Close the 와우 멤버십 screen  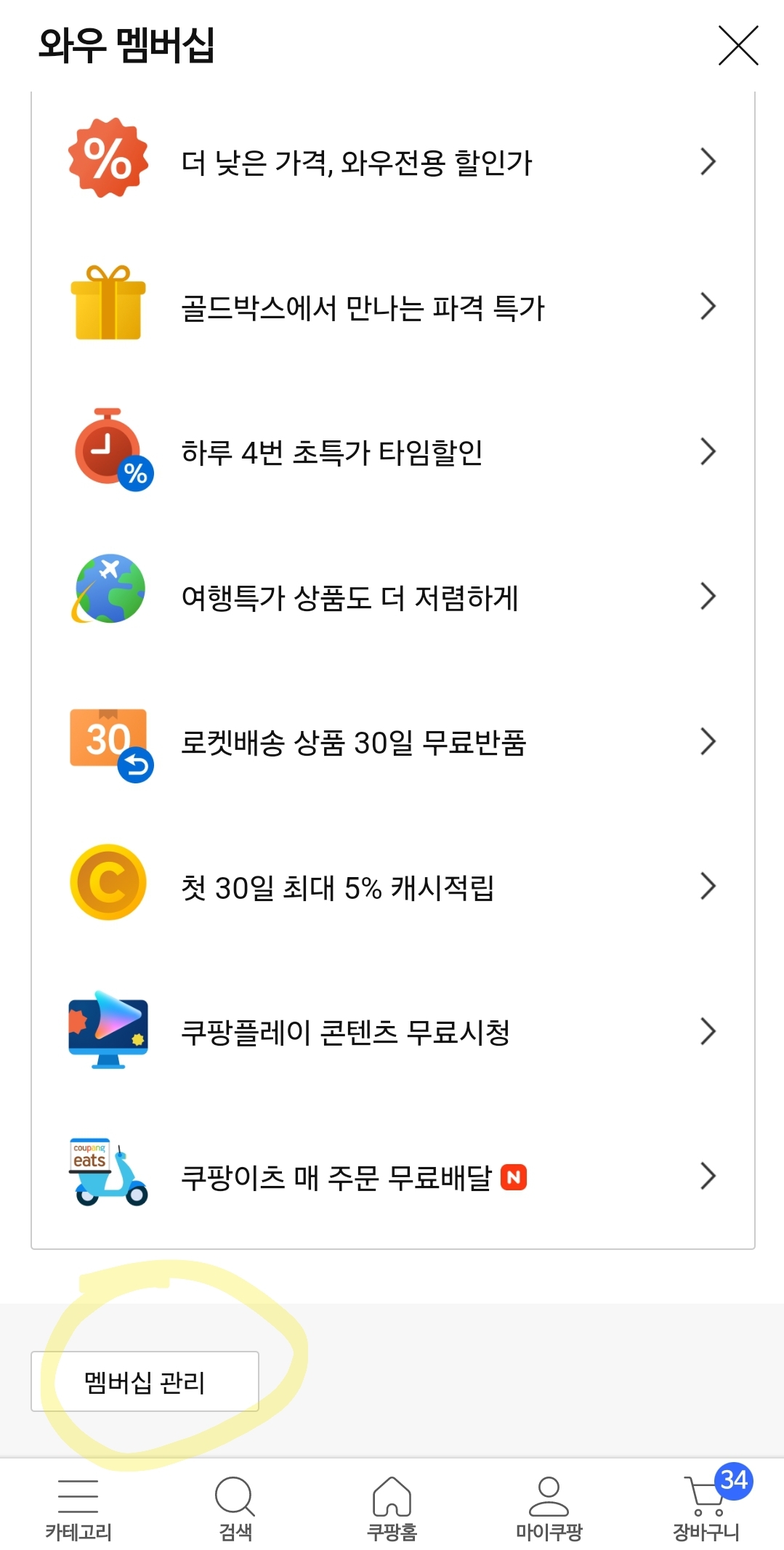click(739, 46)
